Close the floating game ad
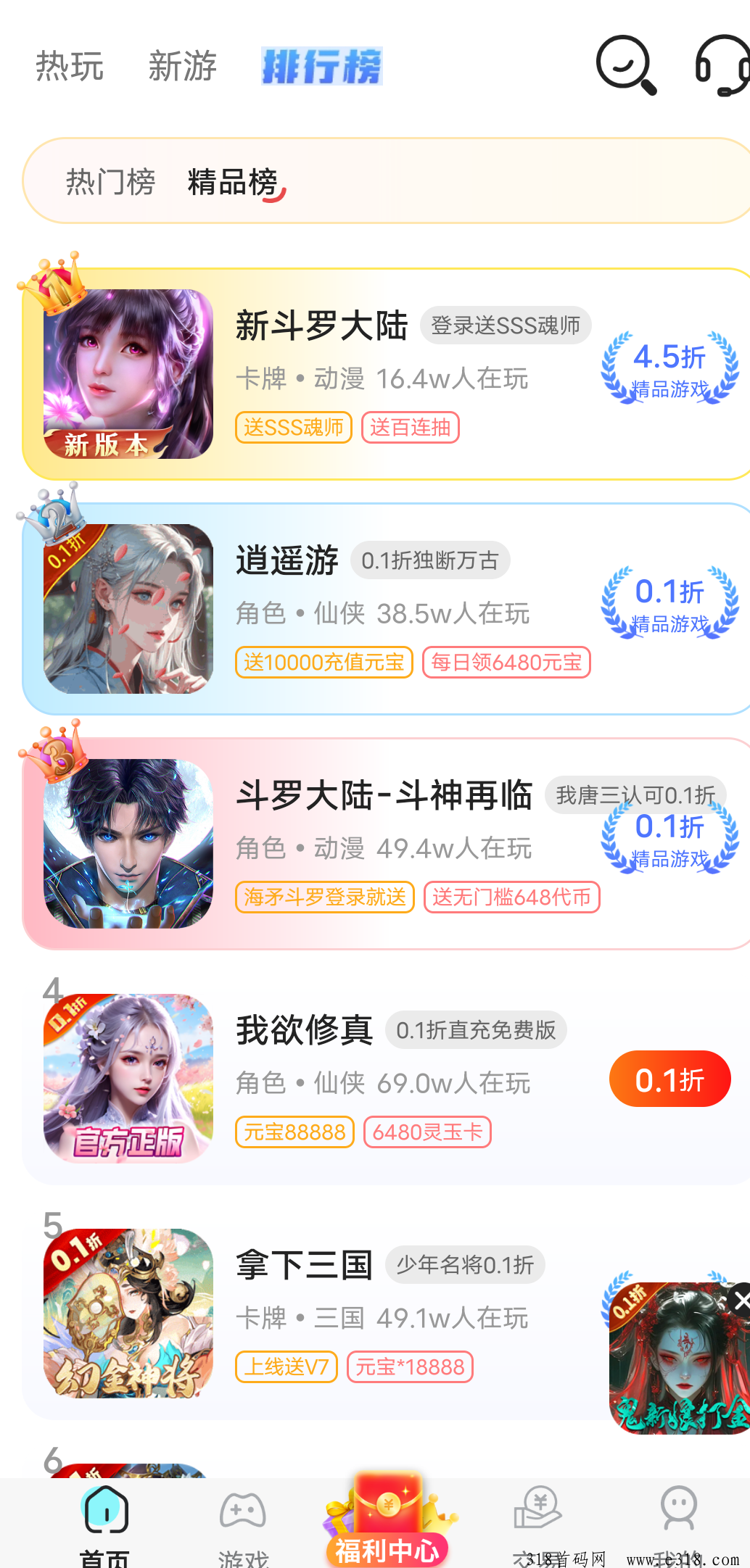This screenshot has width=750, height=1568. tap(740, 1301)
